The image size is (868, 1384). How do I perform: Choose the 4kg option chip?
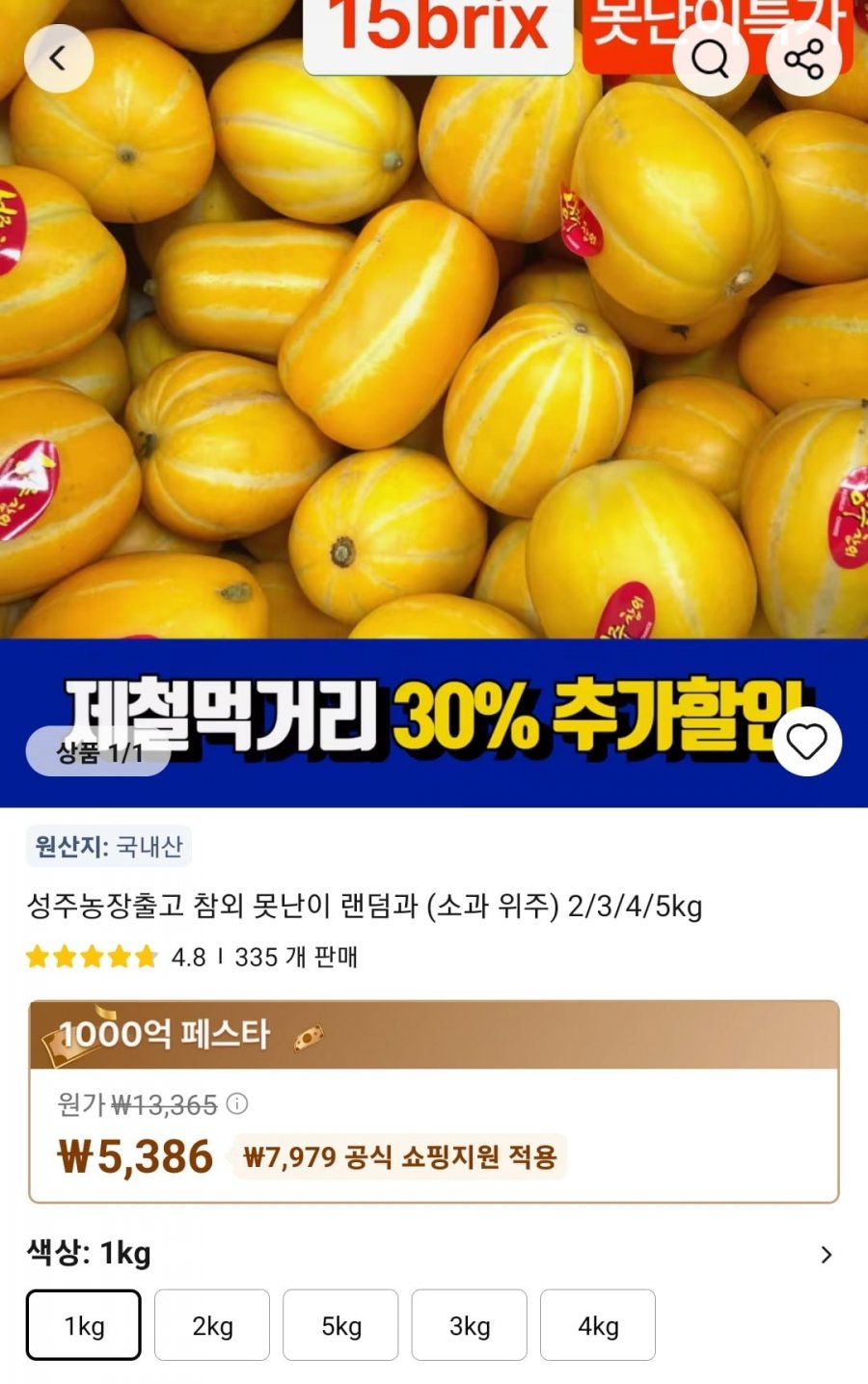click(x=598, y=1325)
